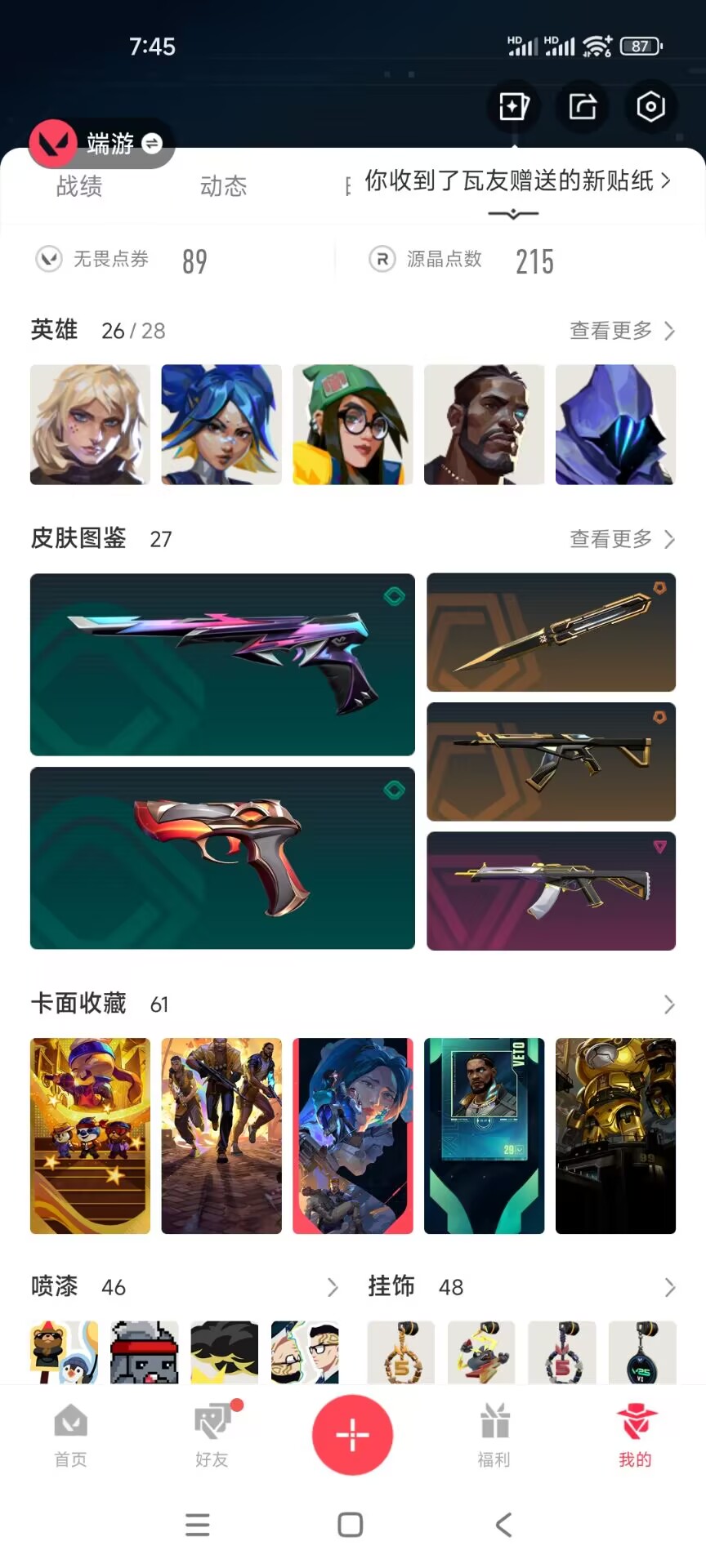Viewport: 706px width, 1568px height.
Task: Open the 喷漆 sprays list
Action: coord(332,1288)
